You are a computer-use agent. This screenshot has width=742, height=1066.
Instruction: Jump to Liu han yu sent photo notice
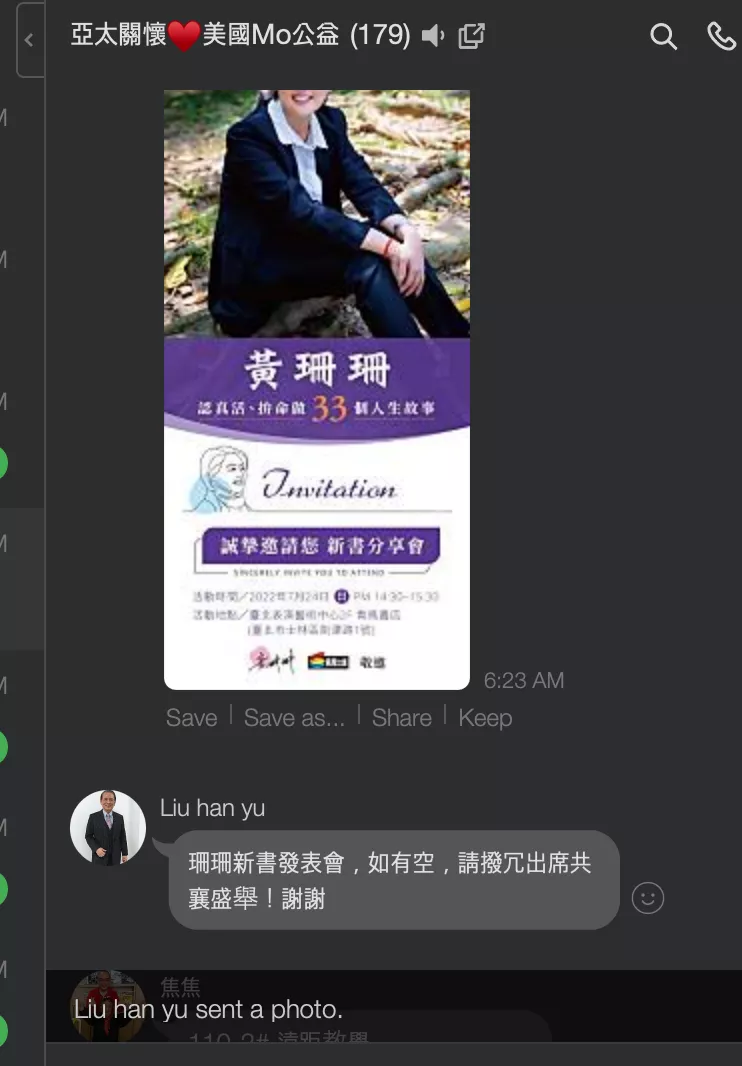tap(208, 1010)
